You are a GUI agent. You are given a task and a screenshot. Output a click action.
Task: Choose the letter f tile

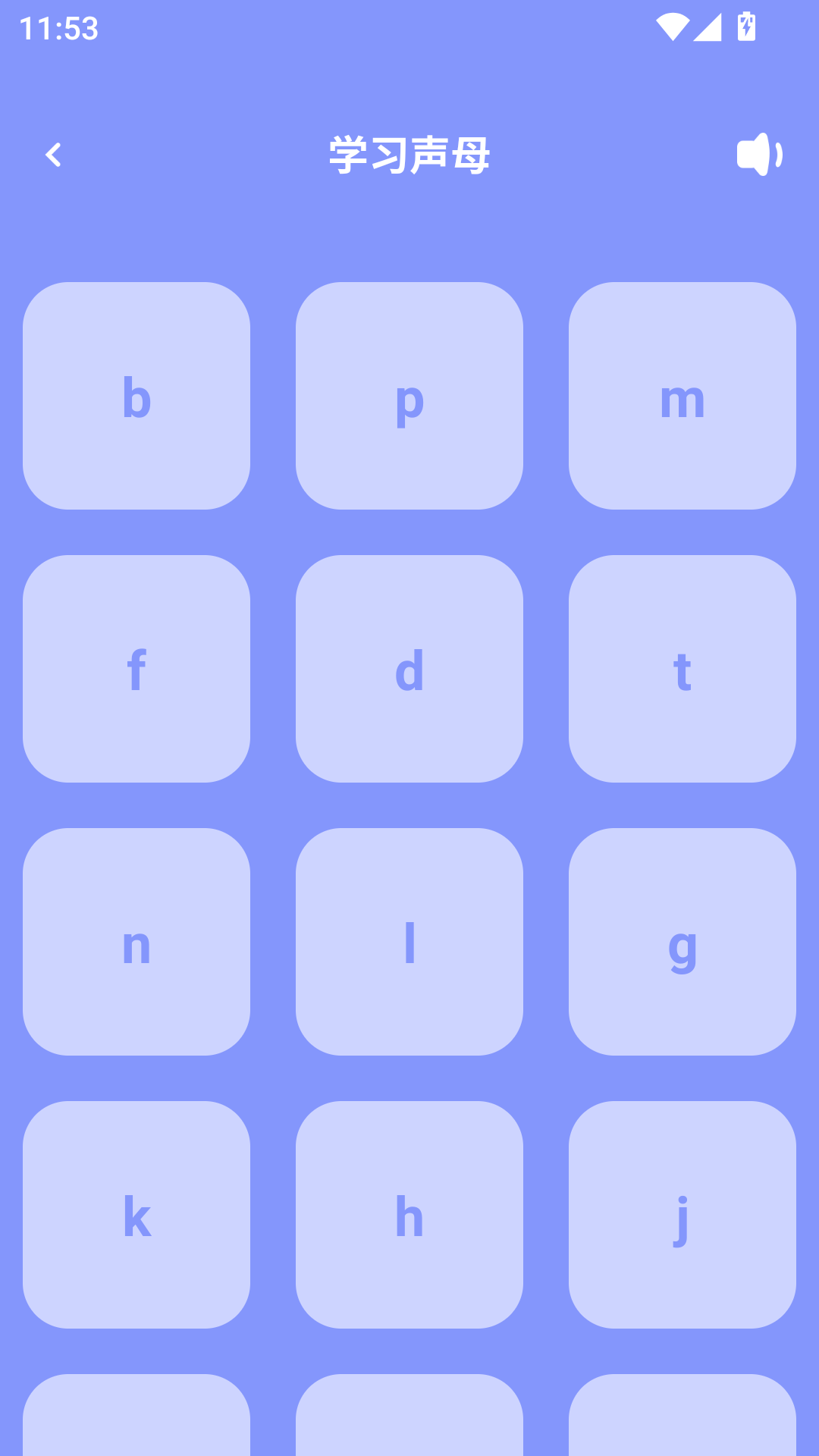136,669
